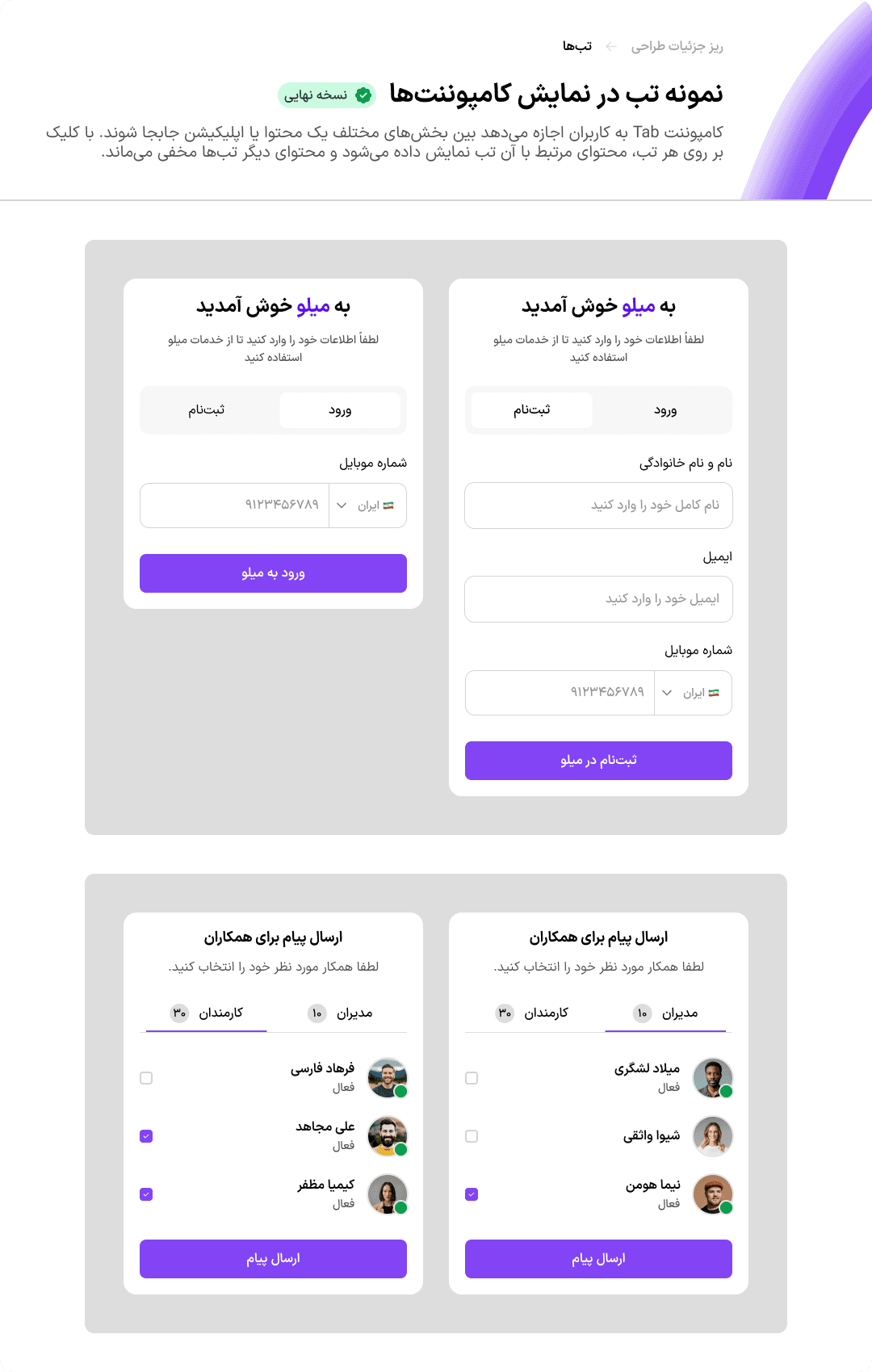Screen dimensions: 872x1372
Task: Check the box next to شیوا واثقی
Action: point(472,1136)
